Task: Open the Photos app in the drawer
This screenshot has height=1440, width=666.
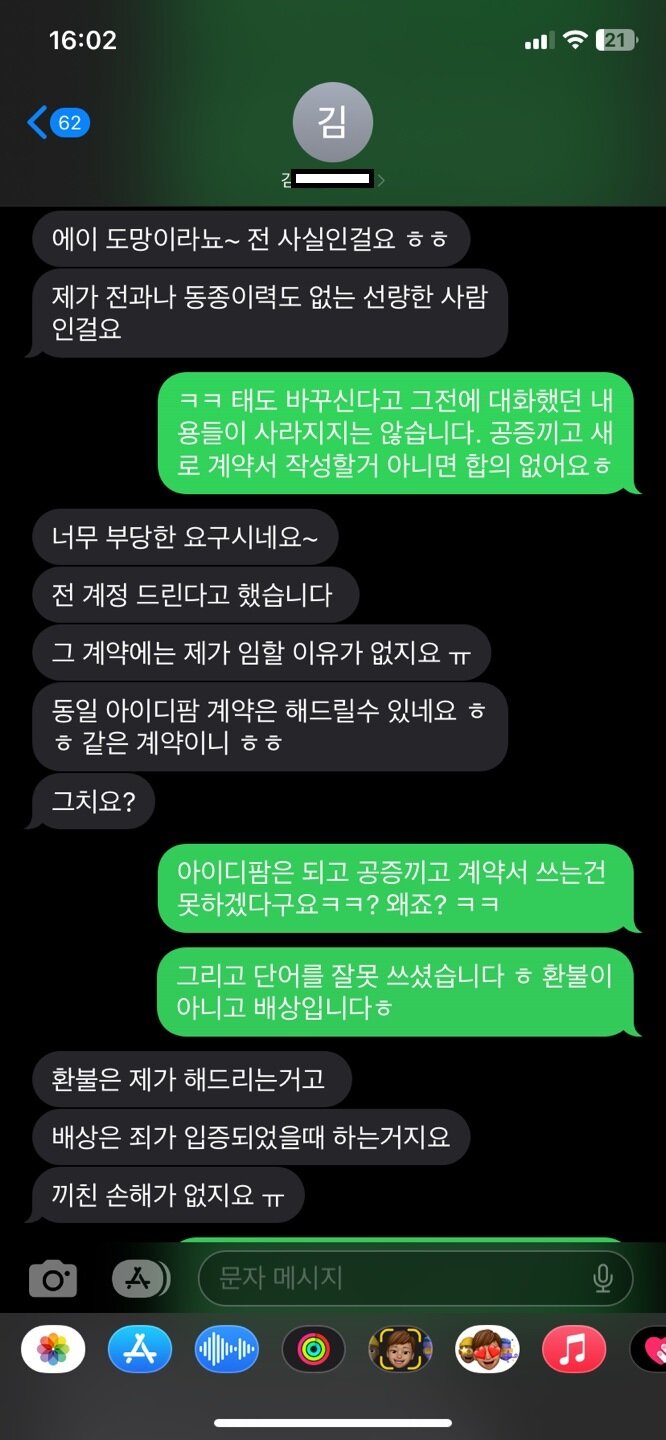Action: (53, 1350)
